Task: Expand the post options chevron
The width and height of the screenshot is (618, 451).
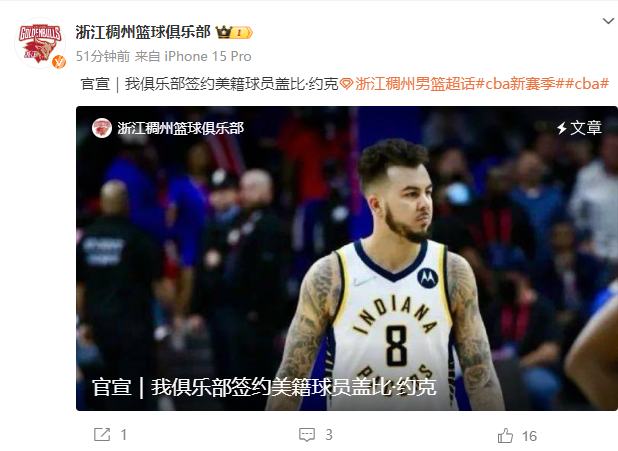Action: pyautogui.click(x=606, y=20)
